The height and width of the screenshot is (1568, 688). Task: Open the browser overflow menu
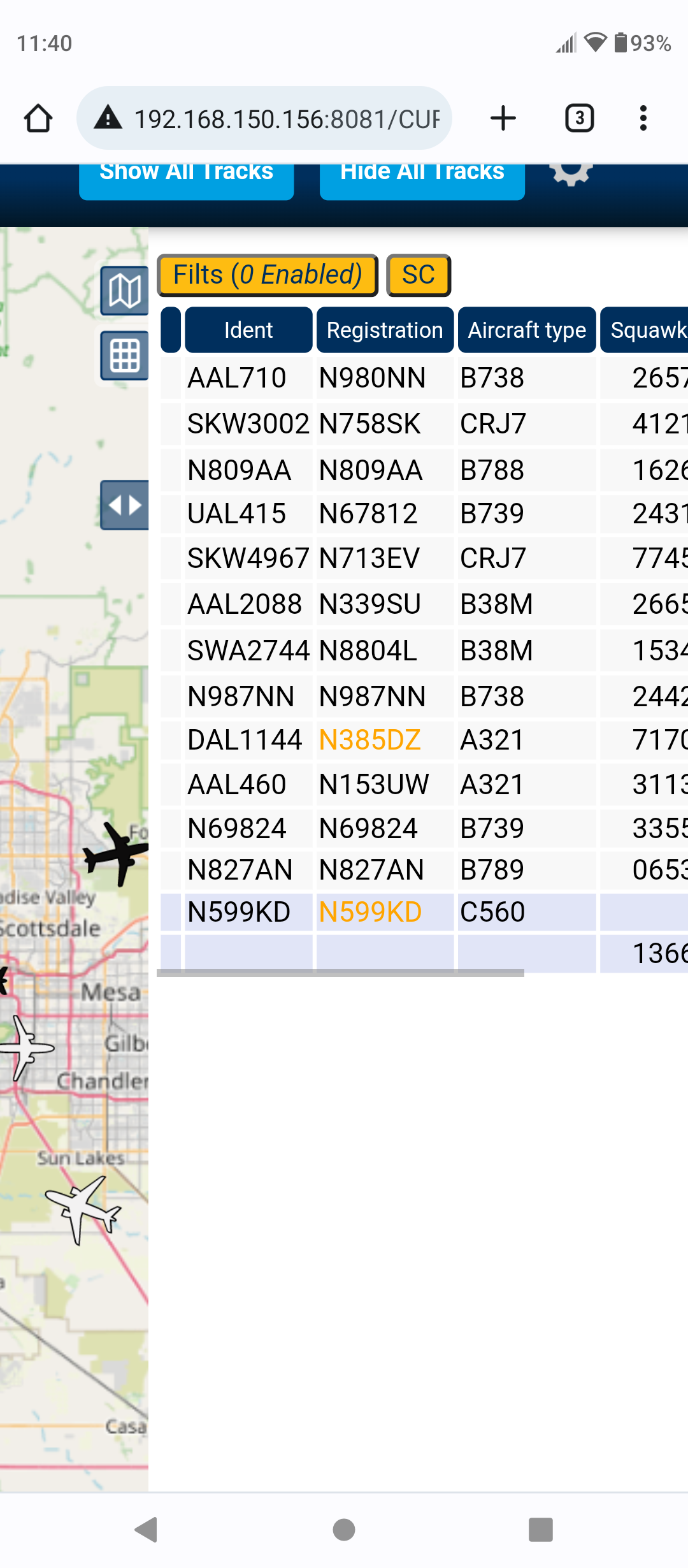pyautogui.click(x=643, y=119)
